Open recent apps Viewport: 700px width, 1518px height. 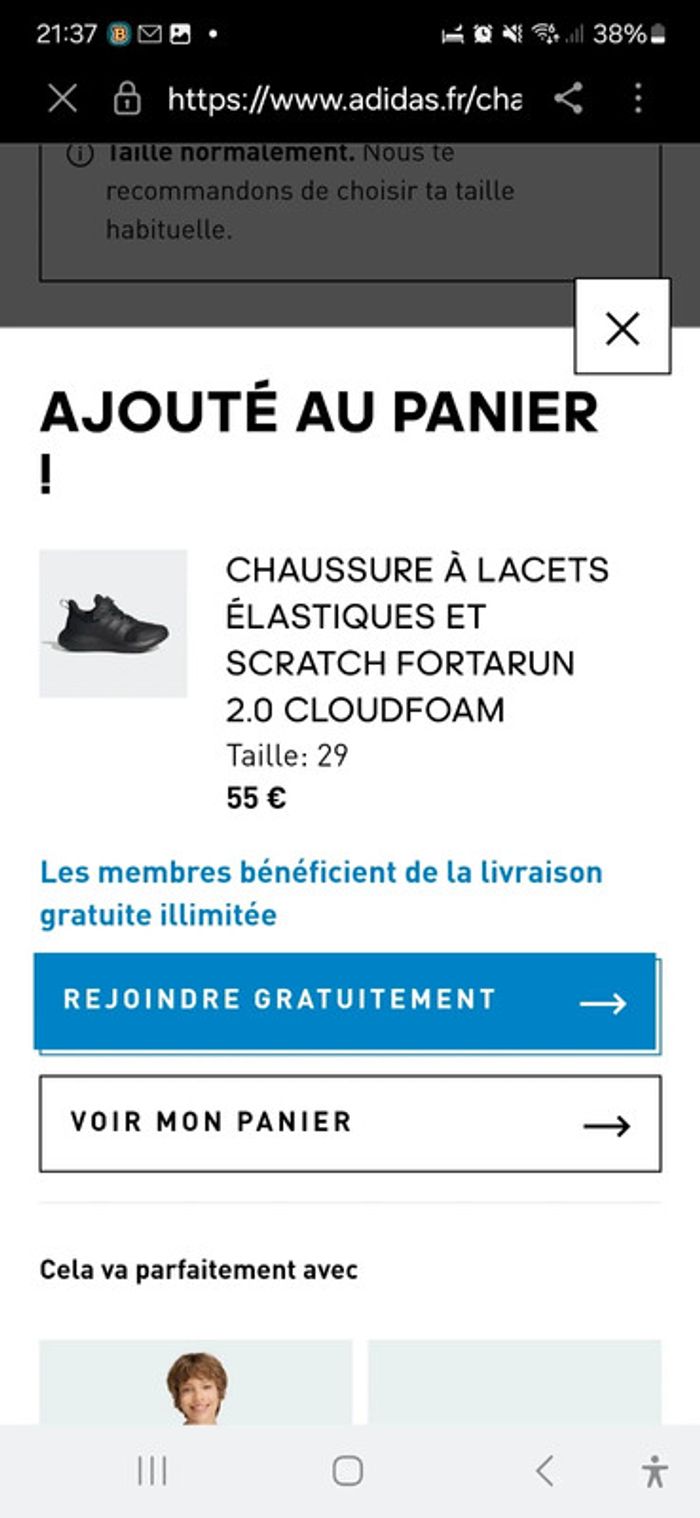[152, 1470]
